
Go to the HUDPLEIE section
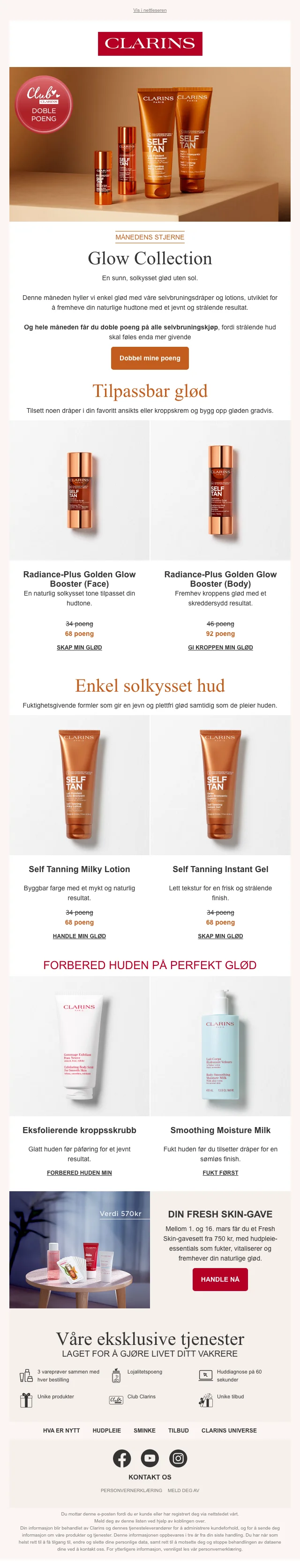tap(106, 1430)
